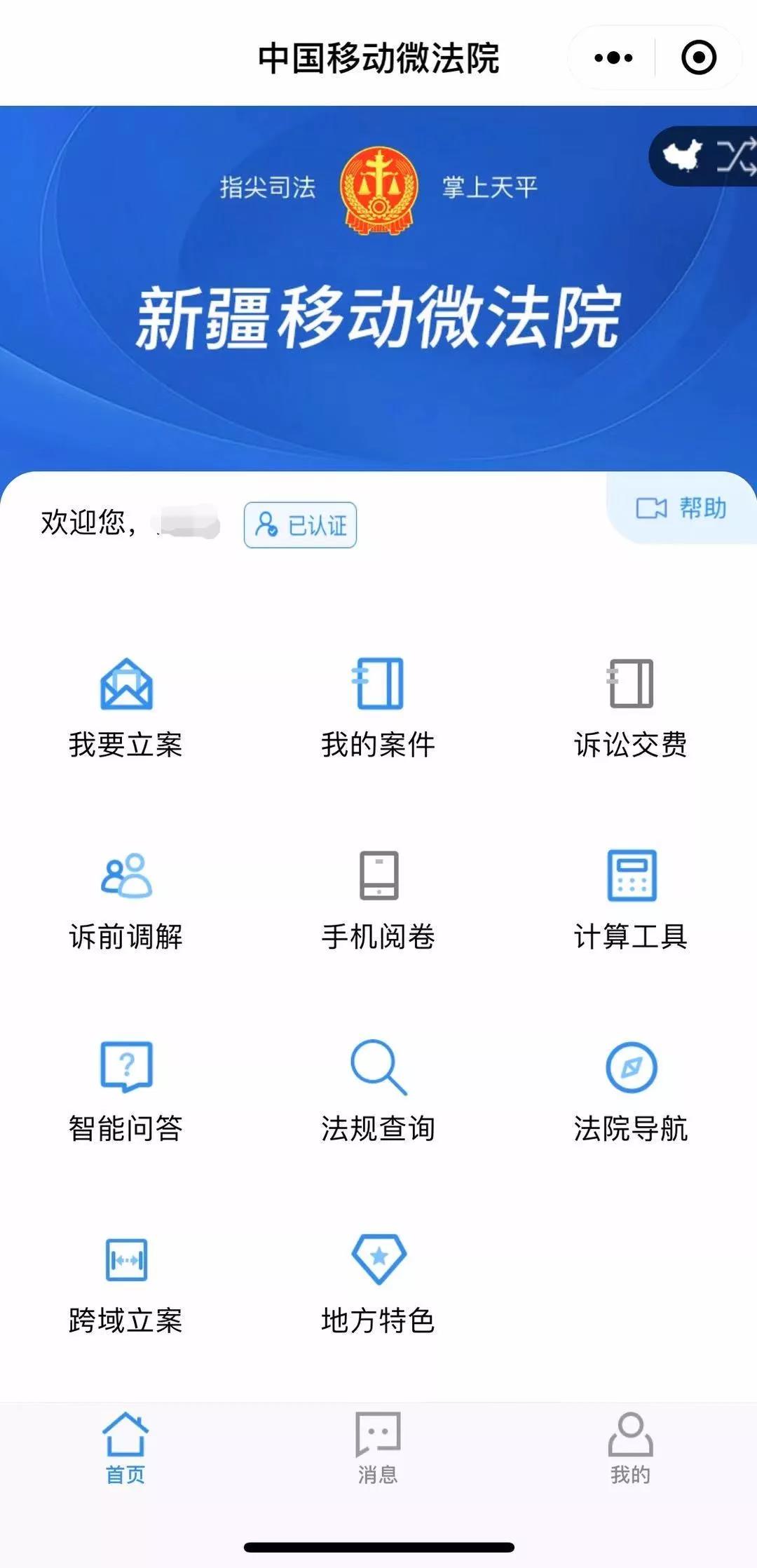Close the mini program via target icon
The width and height of the screenshot is (757, 1568).
(x=698, y=58)
